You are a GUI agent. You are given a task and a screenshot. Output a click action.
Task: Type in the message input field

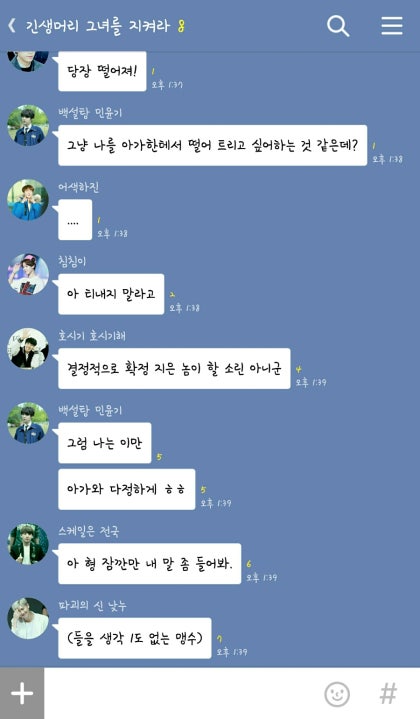180,693
